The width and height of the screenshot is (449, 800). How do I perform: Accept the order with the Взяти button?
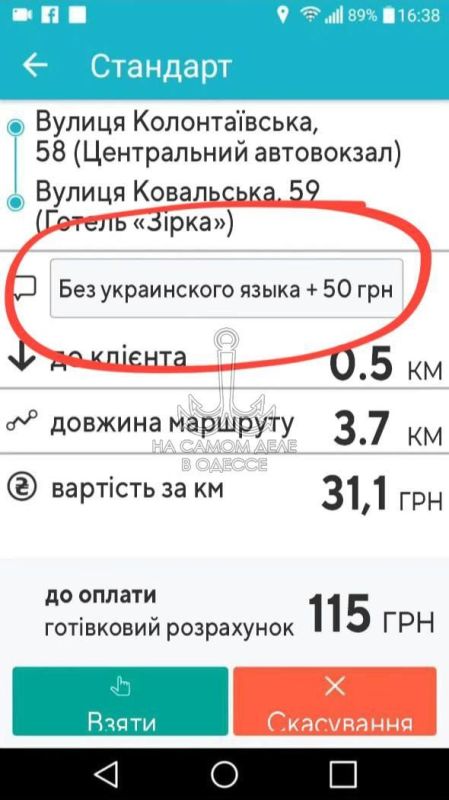pos(120,701)
